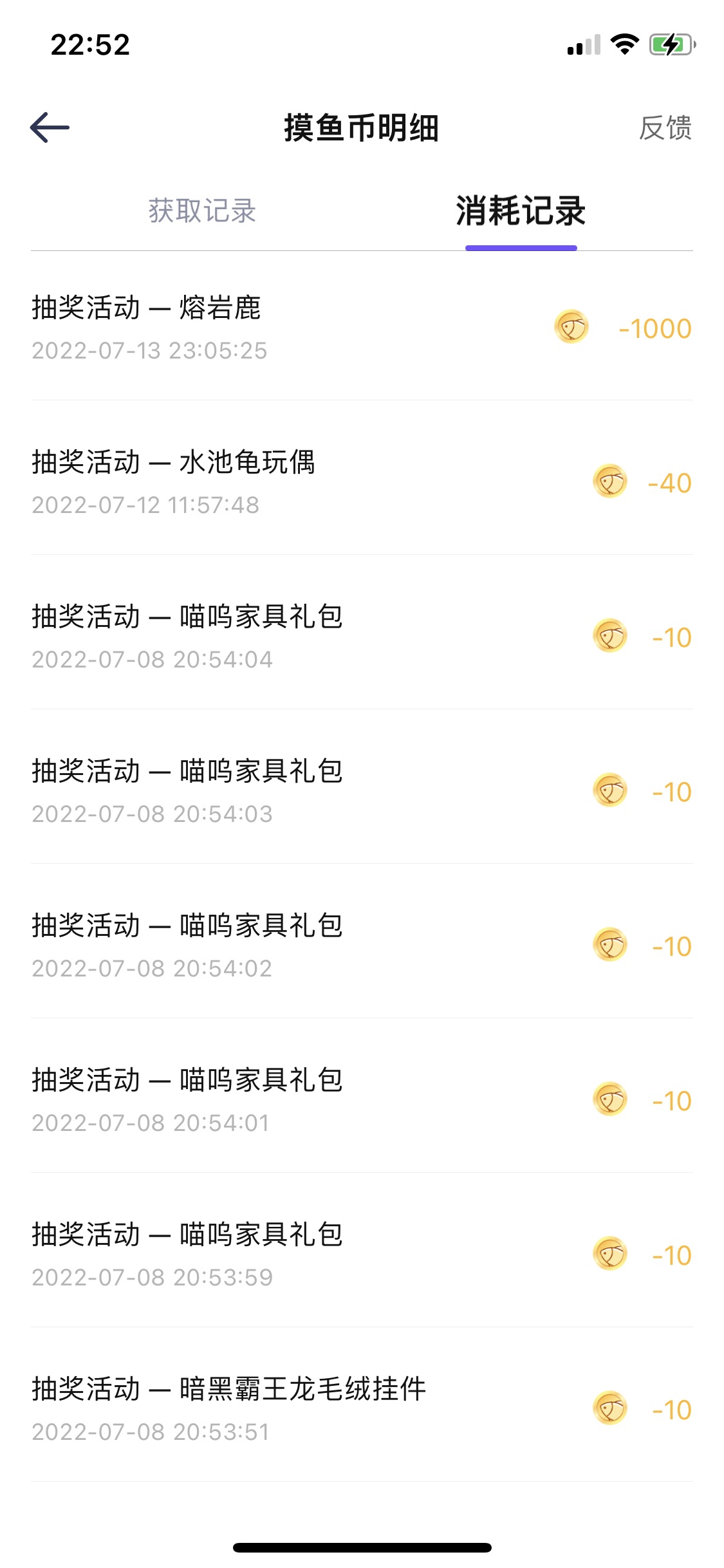Go back using the top-left arrow
724x1568 pixels.
coord(50,127)
